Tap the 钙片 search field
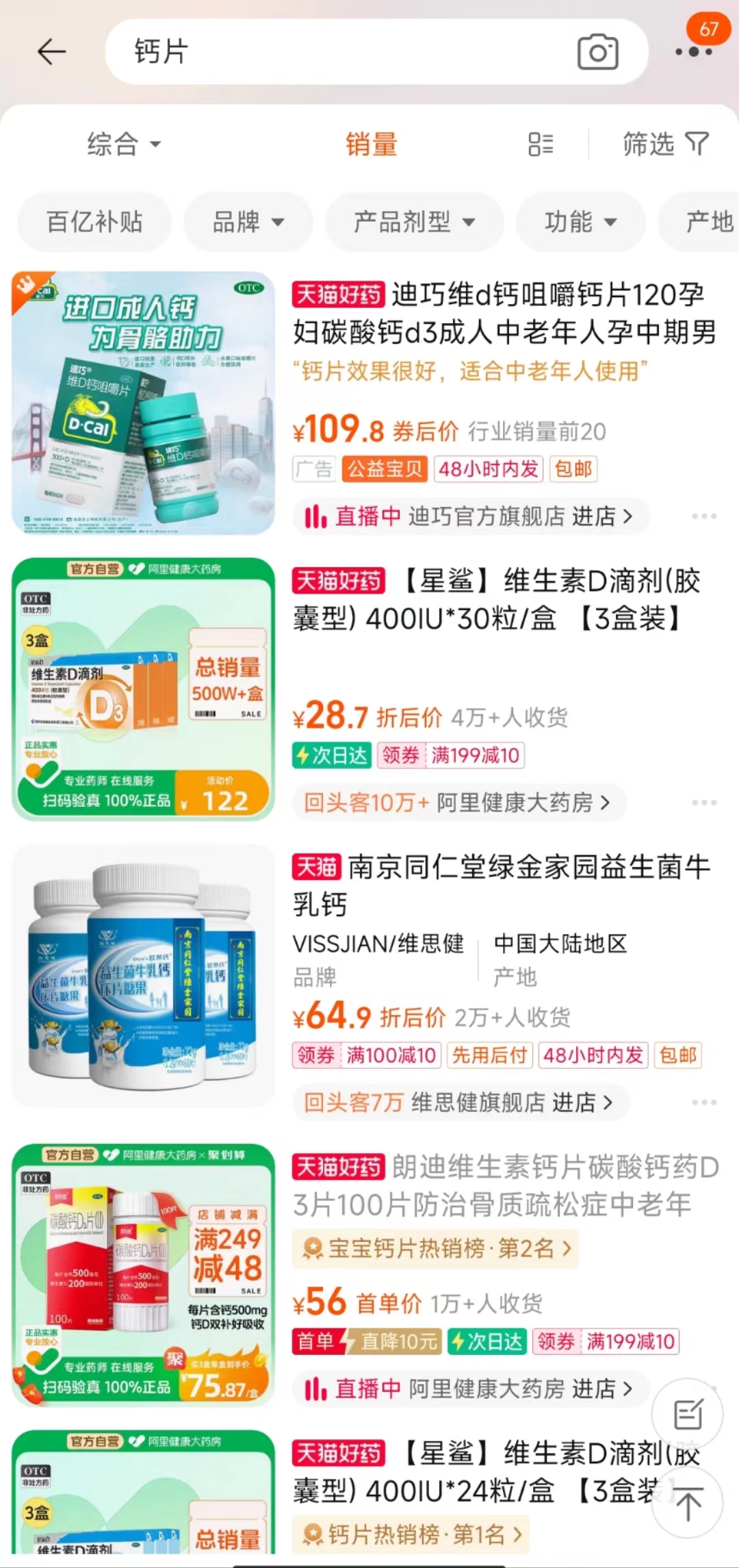The width and height of the screenshot is (739, 1568). point(342,51)
